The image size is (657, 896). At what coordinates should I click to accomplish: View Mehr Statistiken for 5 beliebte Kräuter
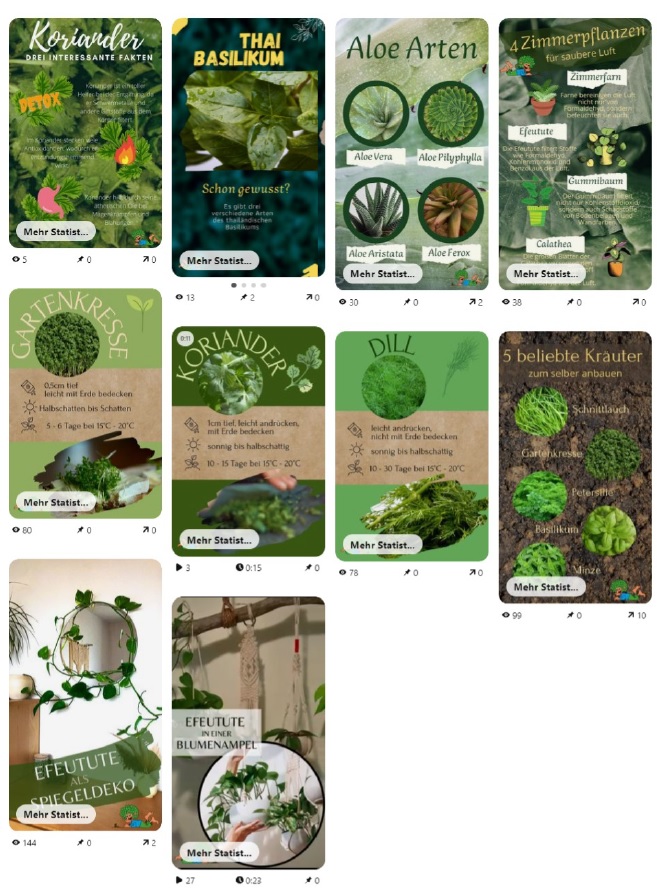click(545, 587)
